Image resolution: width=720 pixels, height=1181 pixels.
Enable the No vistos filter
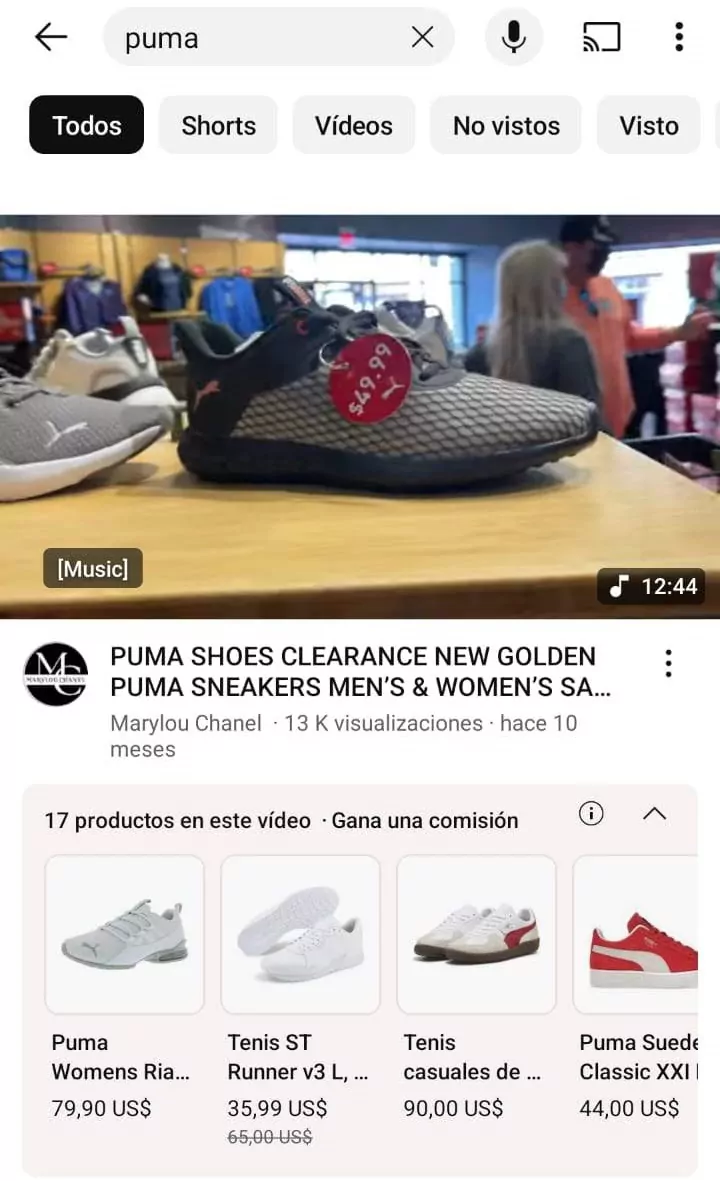pos(505,124)
